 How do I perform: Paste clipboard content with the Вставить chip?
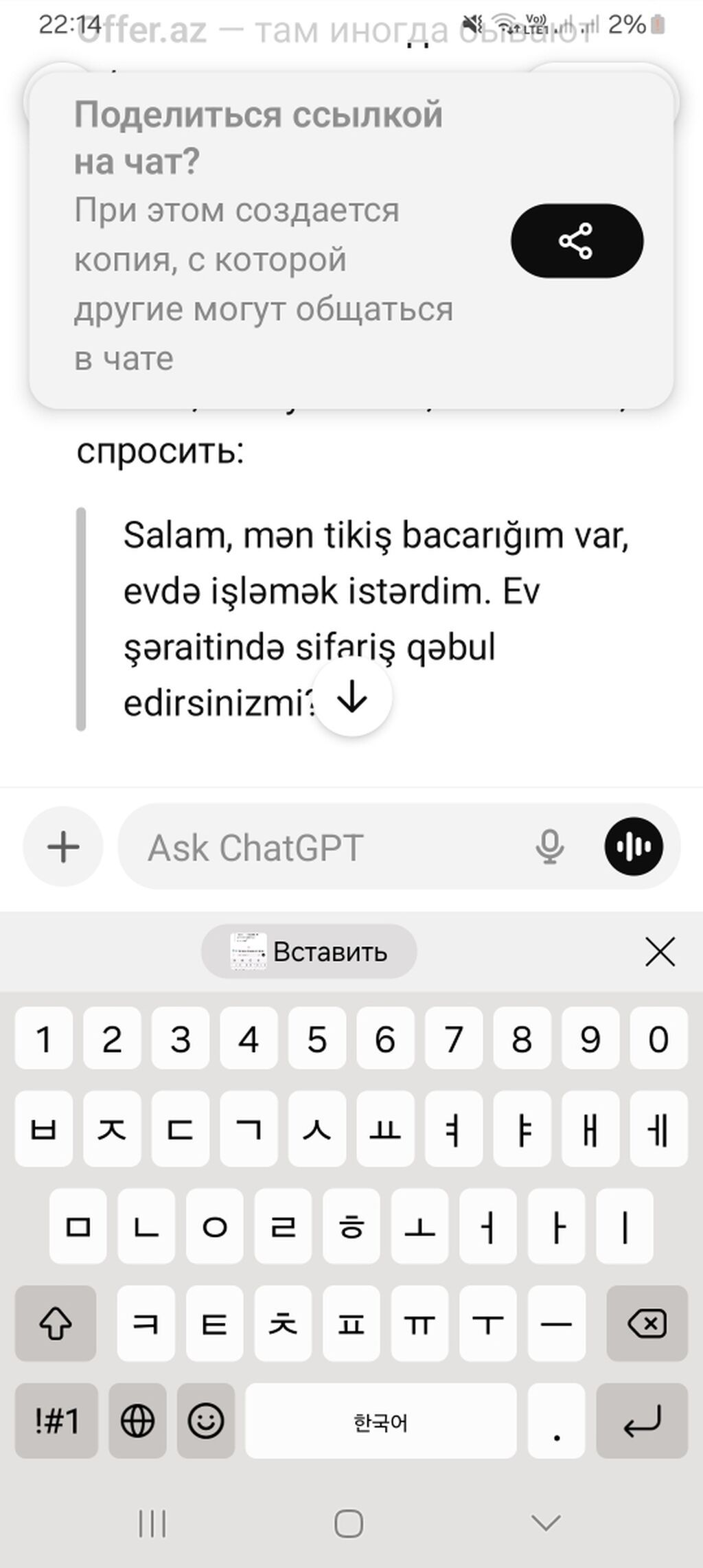click(x=309, y=952)
